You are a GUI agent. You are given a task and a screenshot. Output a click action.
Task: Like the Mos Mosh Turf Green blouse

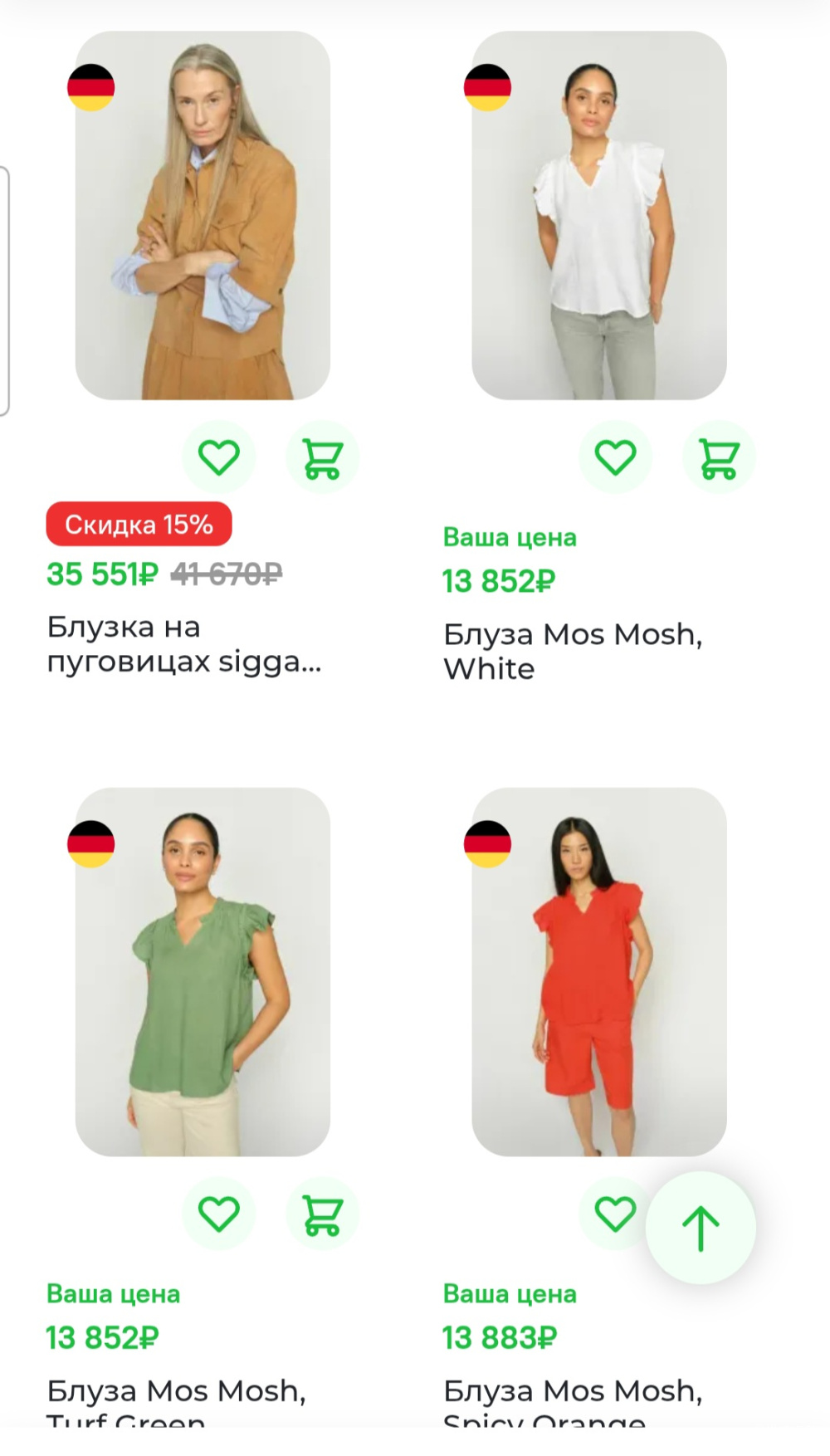[x=219, y=1214]
